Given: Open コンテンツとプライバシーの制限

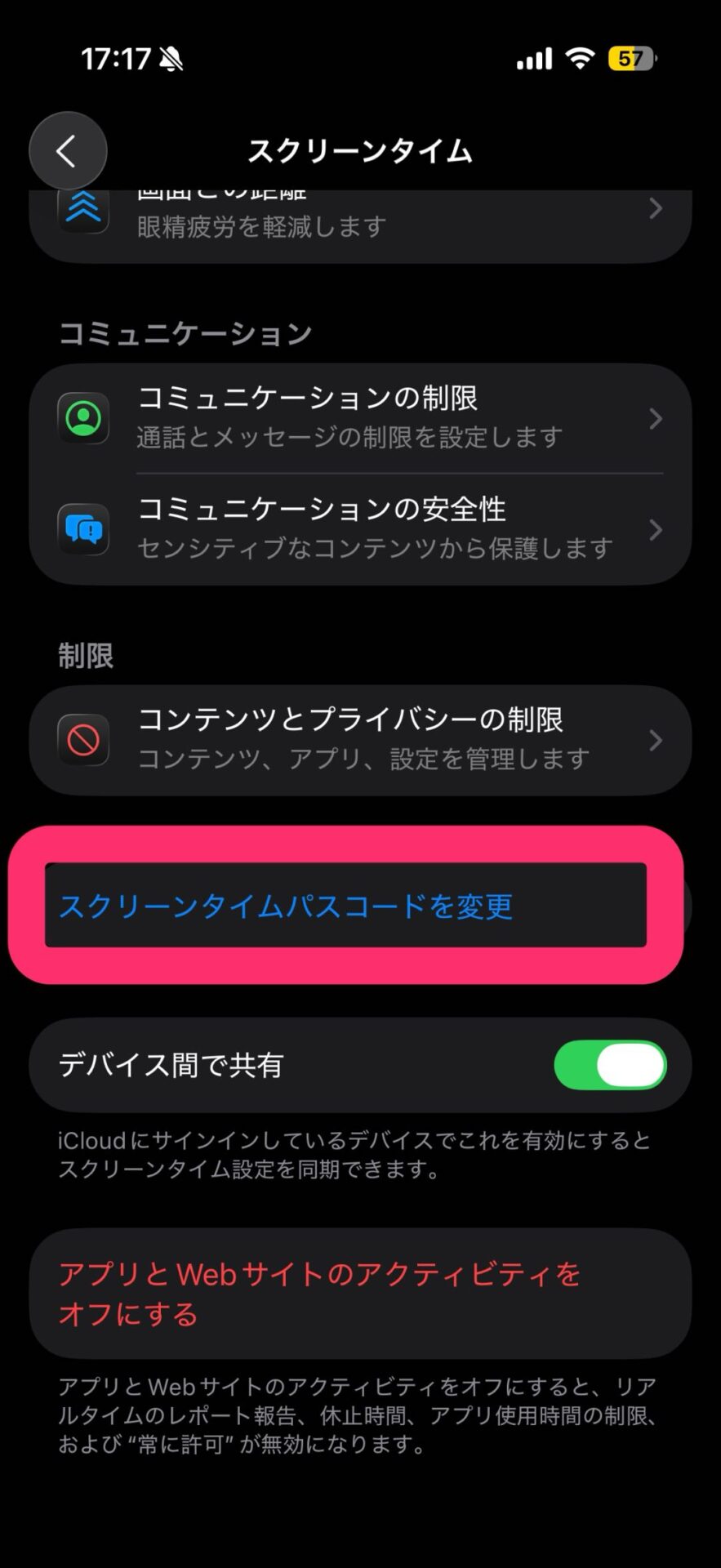Looking at the screenshot, I should tap(359, 740).
